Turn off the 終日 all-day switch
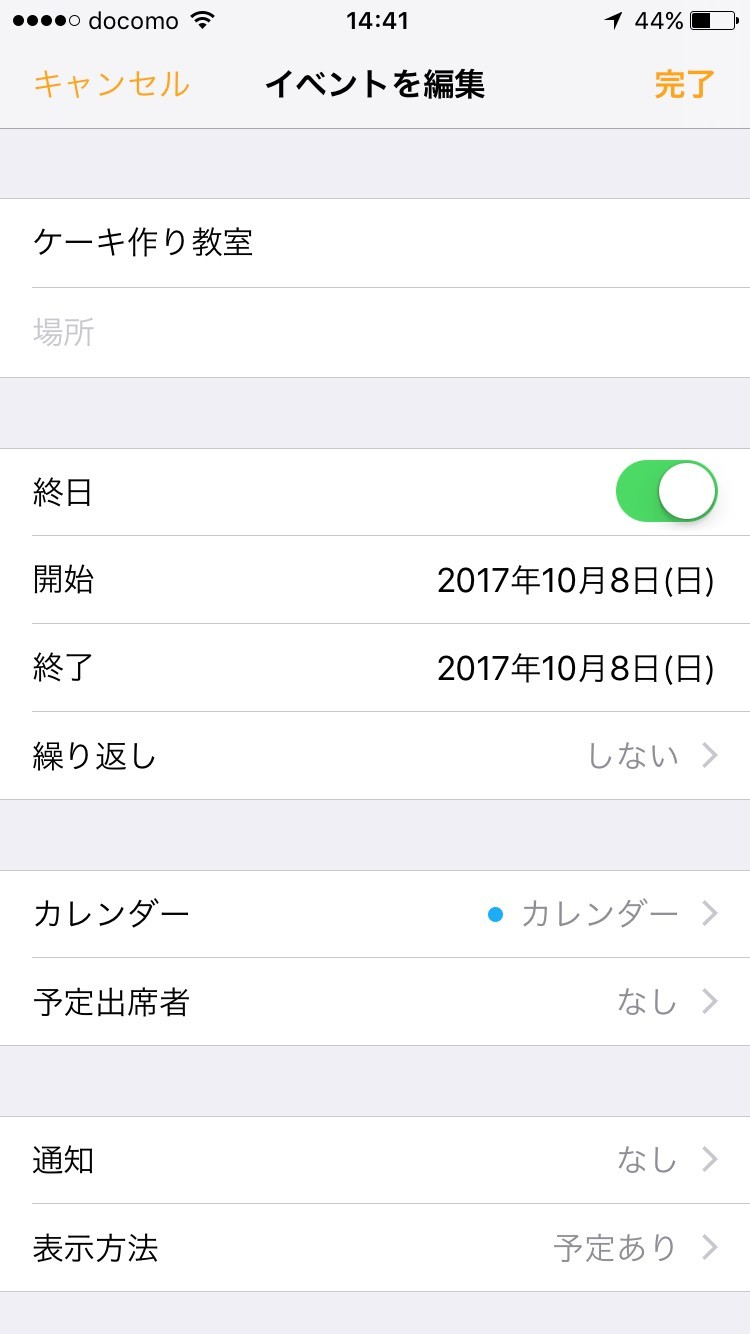Screen dimensions: 750x1334 (666, 491)
